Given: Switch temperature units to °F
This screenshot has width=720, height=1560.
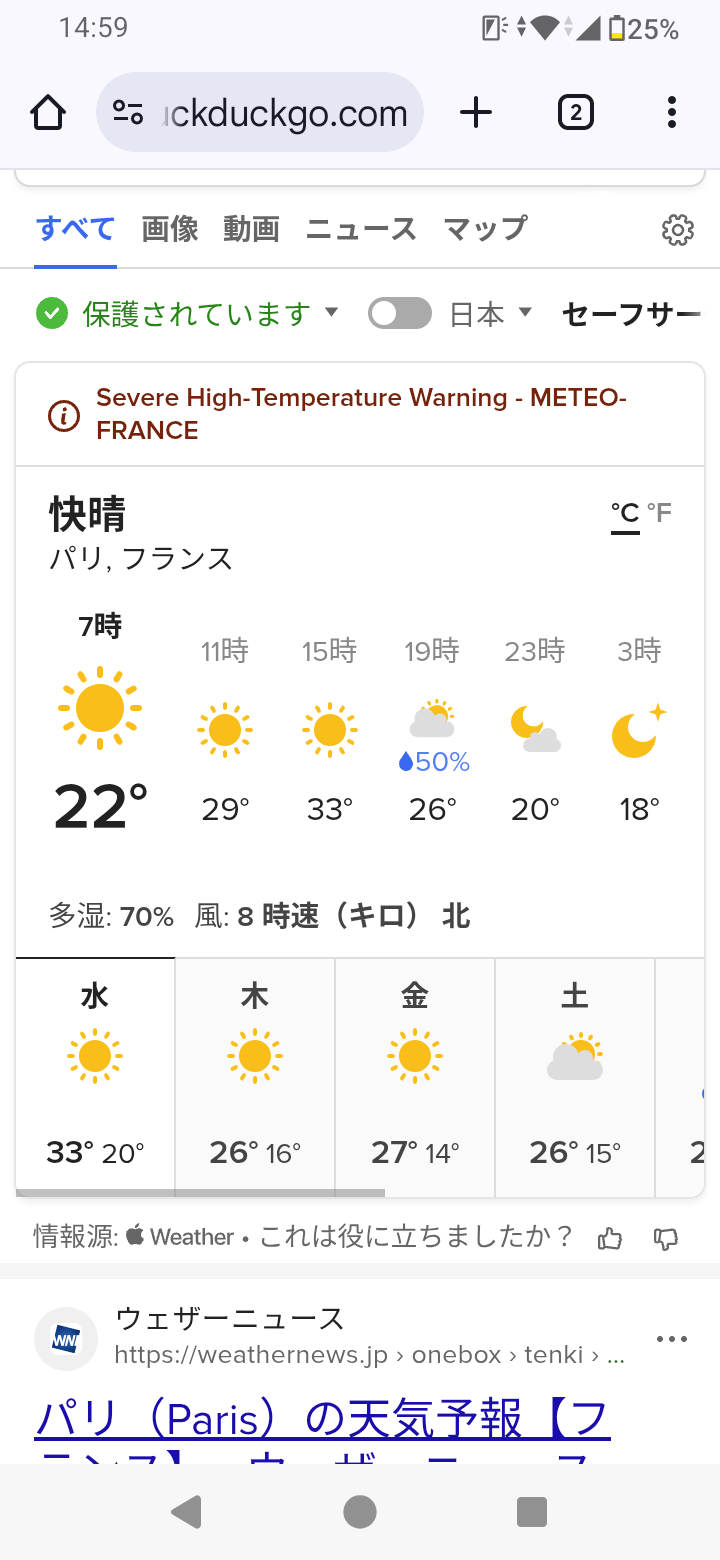Looking at the screenshot, I should coord(659,513).
